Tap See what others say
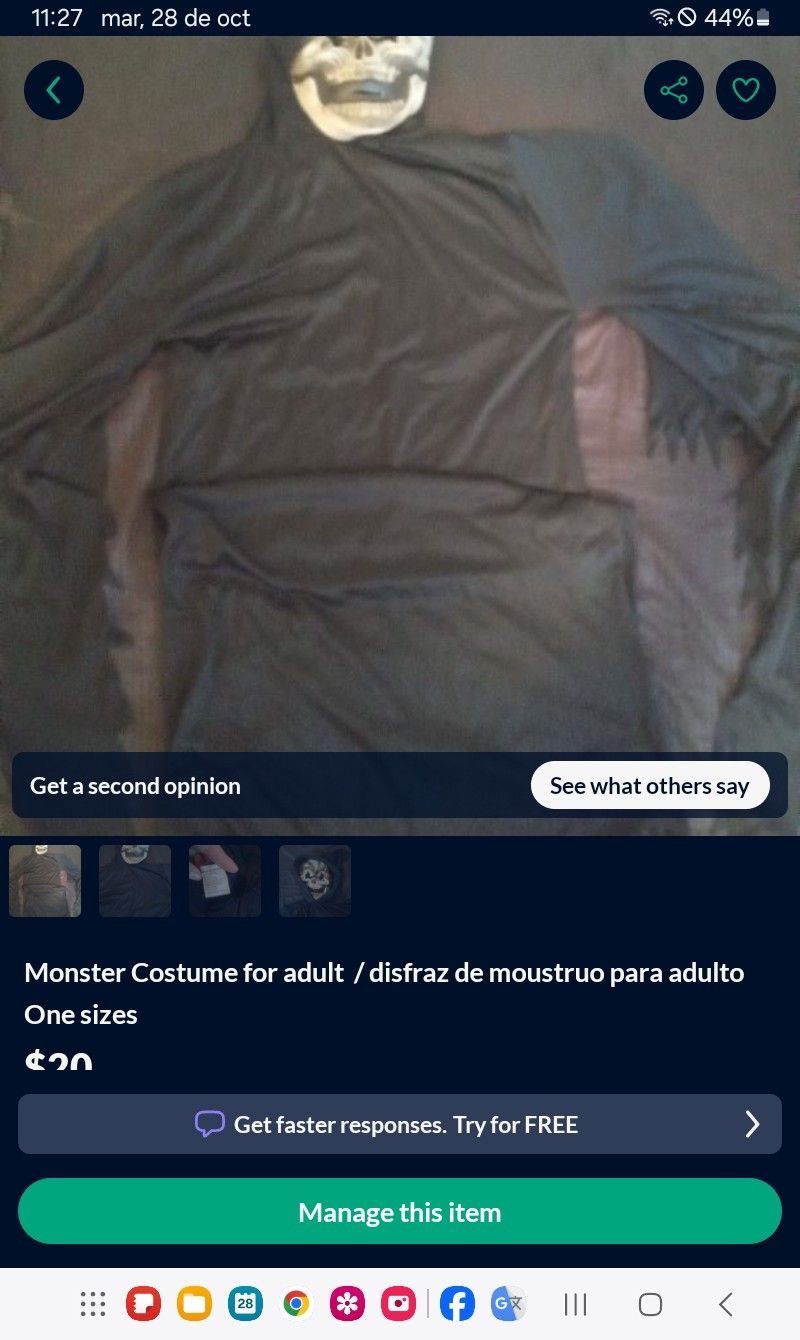 (x=651, y=785)
